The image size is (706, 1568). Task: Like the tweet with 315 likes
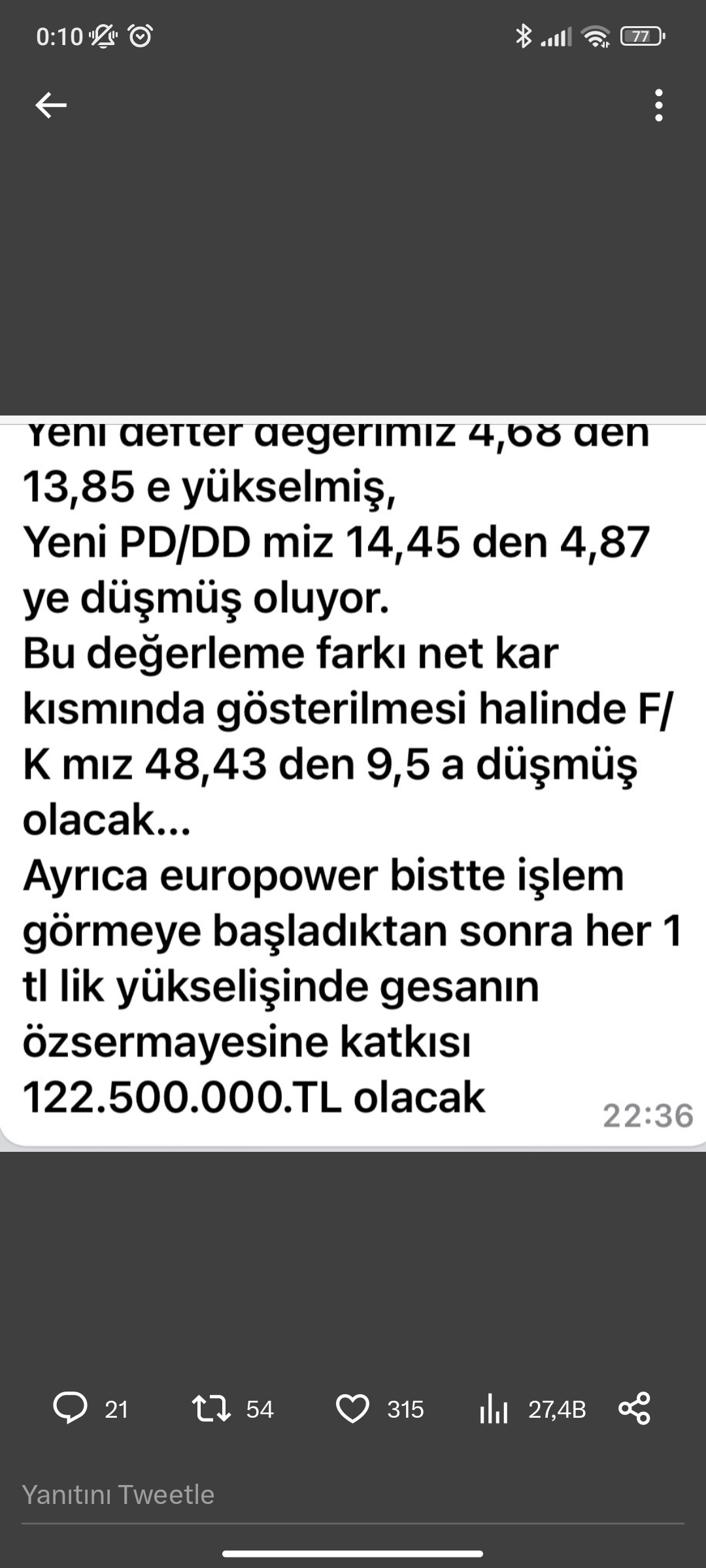352,1408
